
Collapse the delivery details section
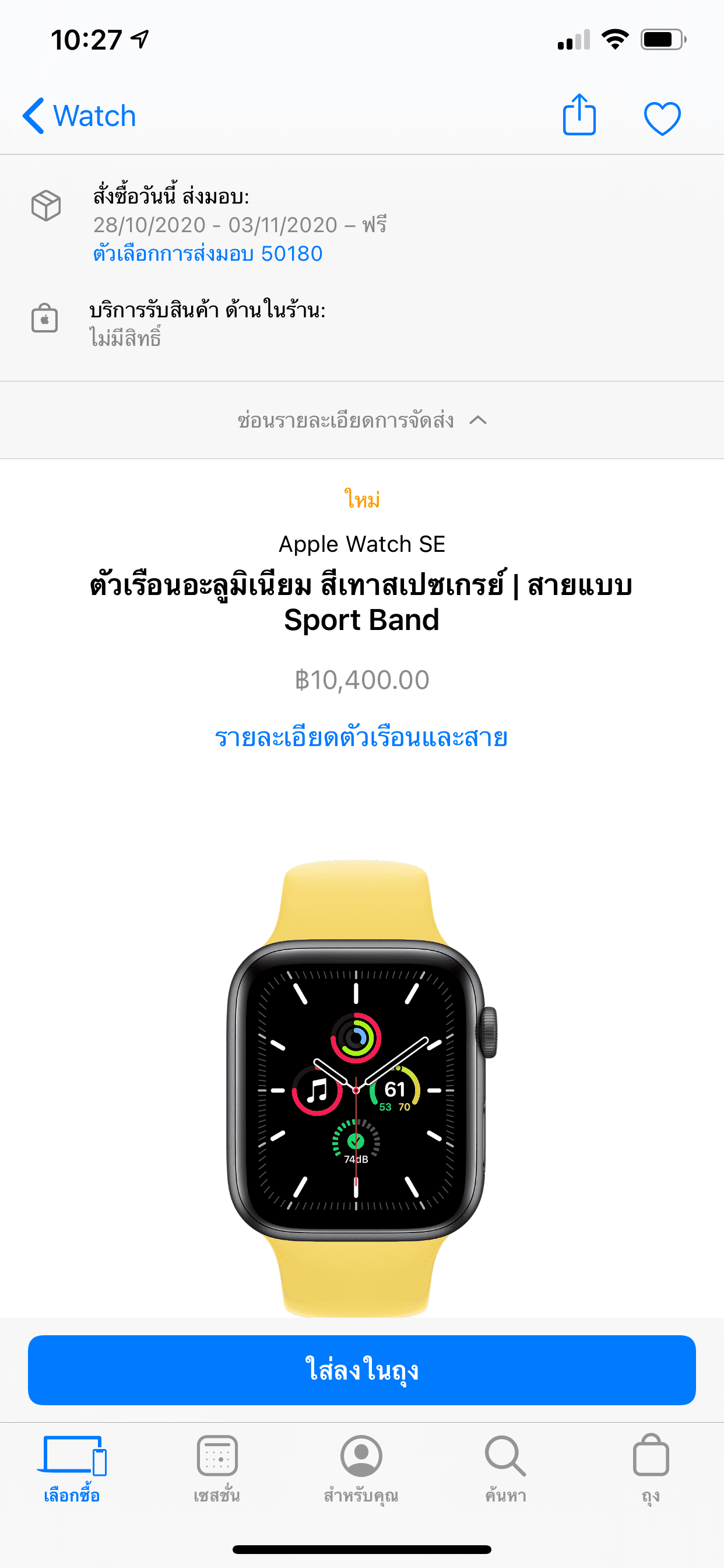click(361, 421)
